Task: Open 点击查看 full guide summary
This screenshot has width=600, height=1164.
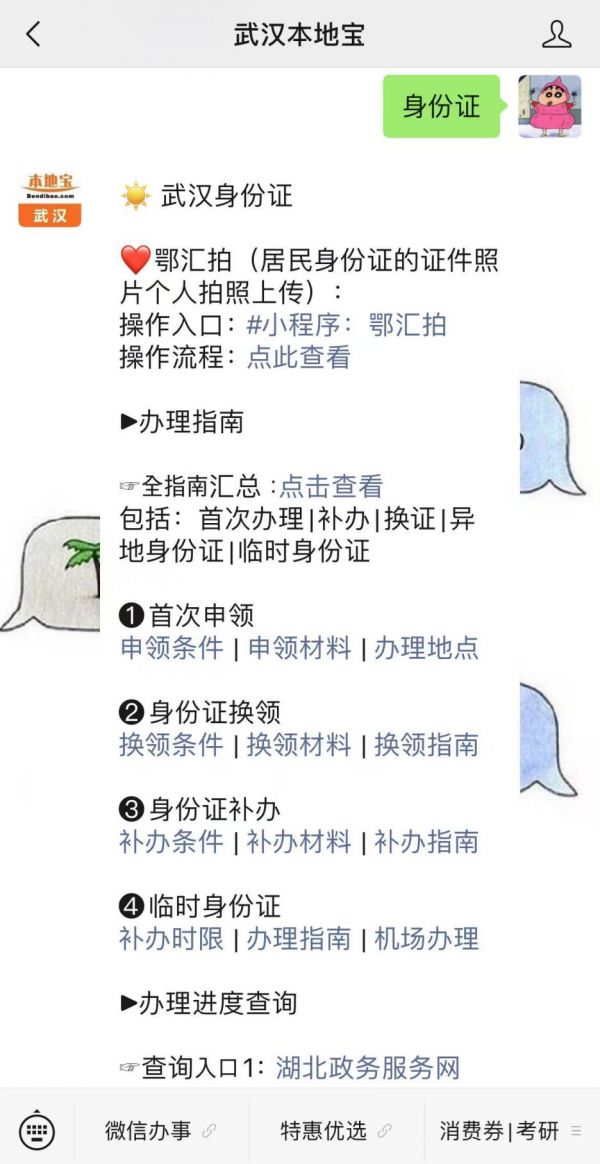Action: (331, 486)
